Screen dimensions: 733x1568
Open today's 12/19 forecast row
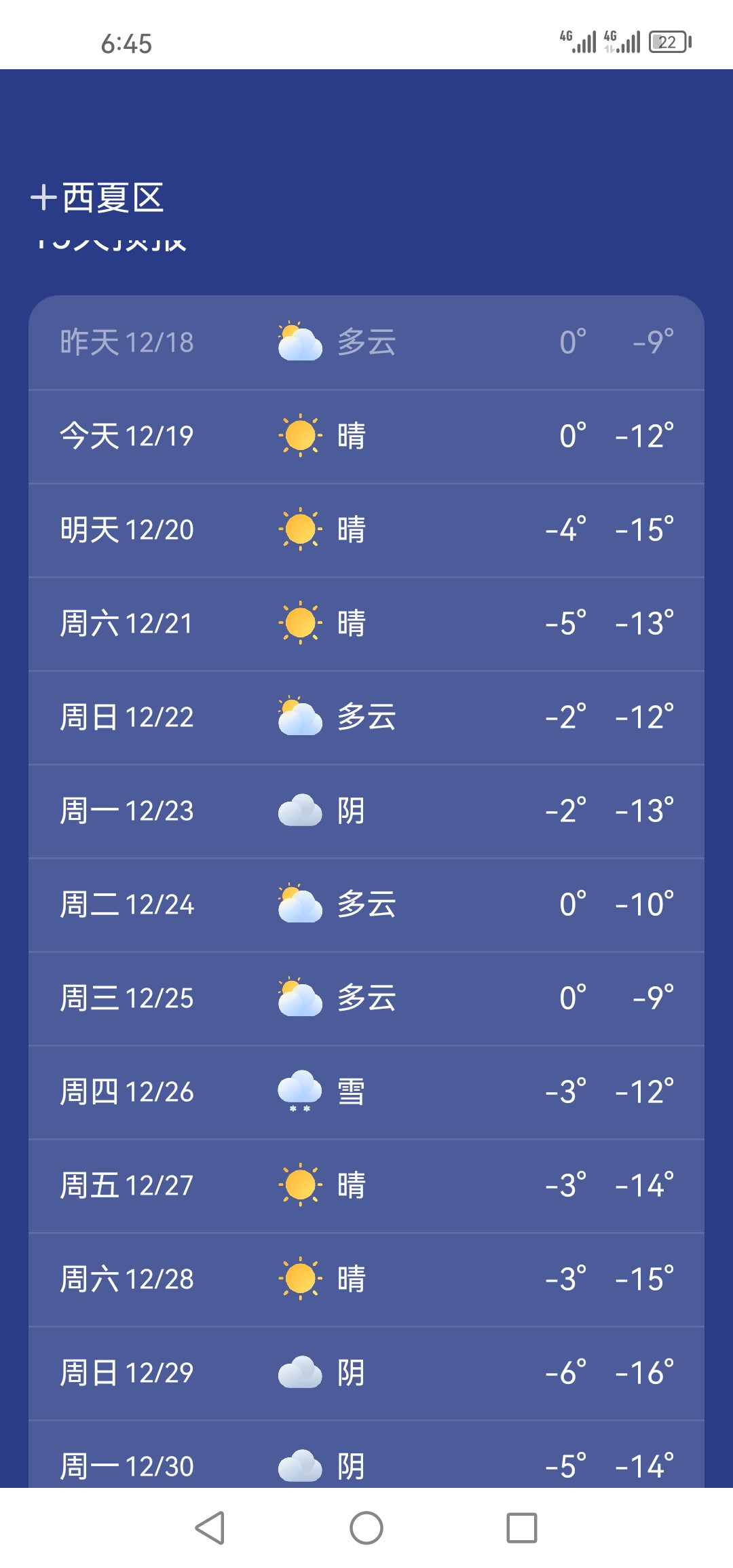pos(366,436)
